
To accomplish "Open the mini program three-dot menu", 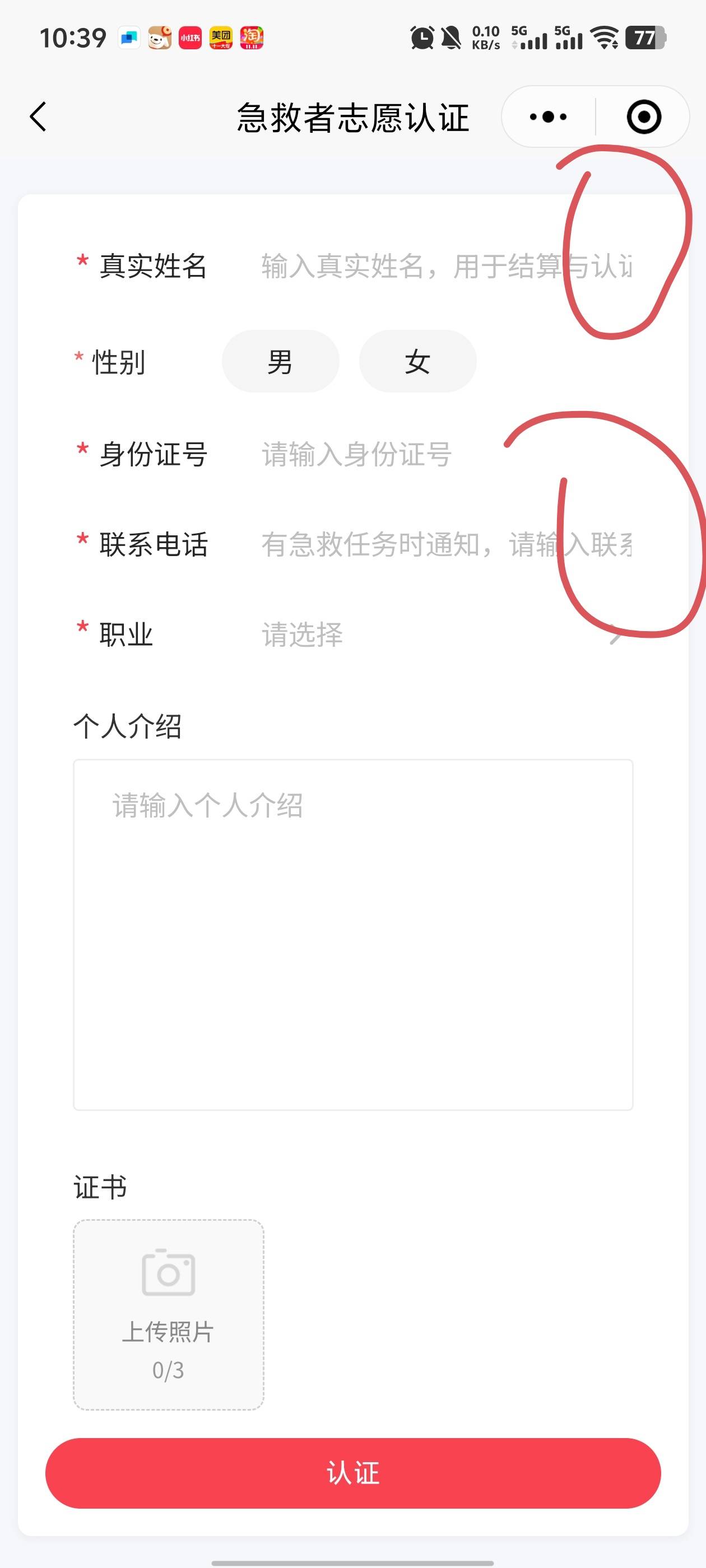I will [x=548, y=116].
